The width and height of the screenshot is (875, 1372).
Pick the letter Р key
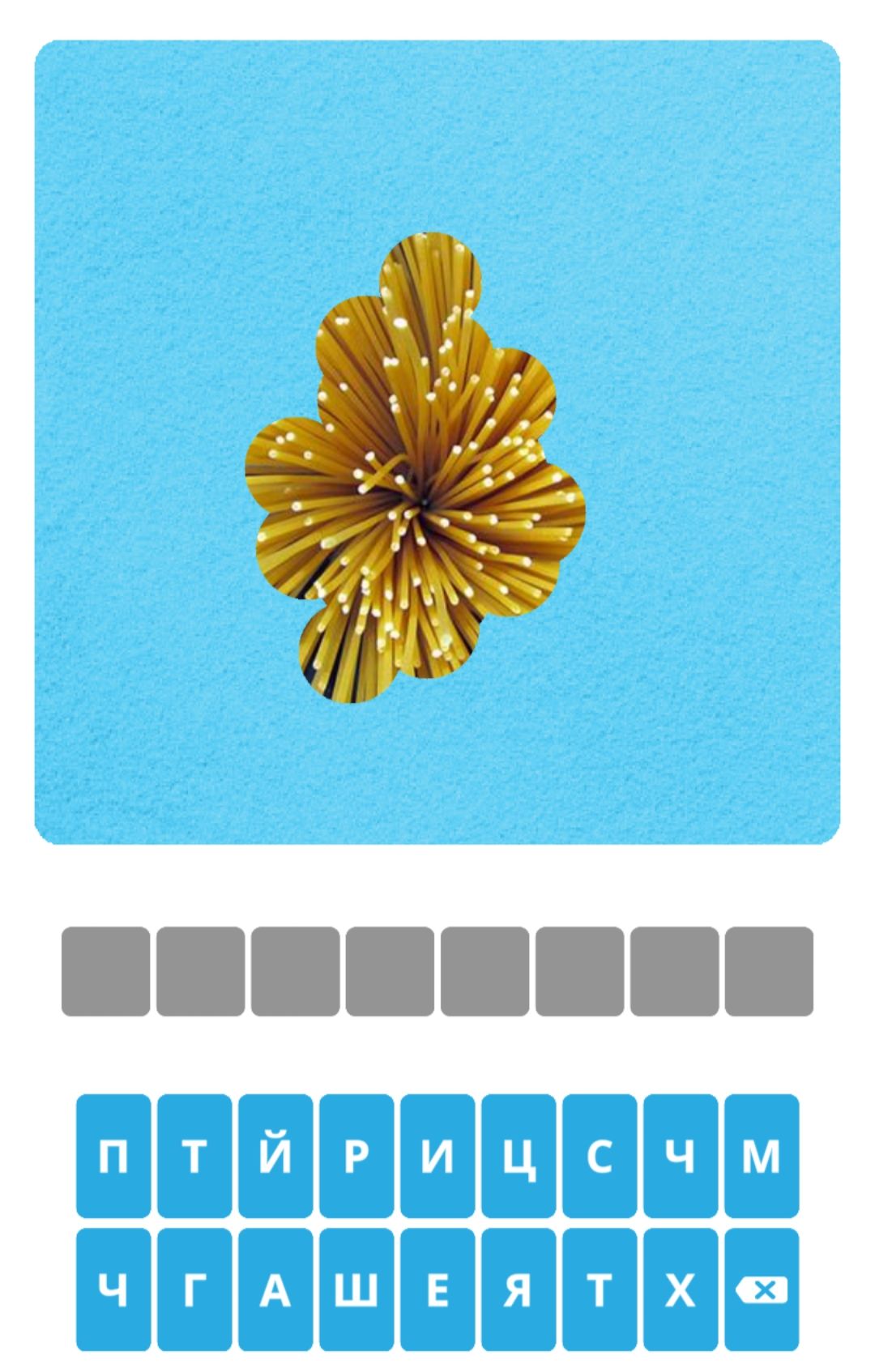click(x=356, y=1156)
